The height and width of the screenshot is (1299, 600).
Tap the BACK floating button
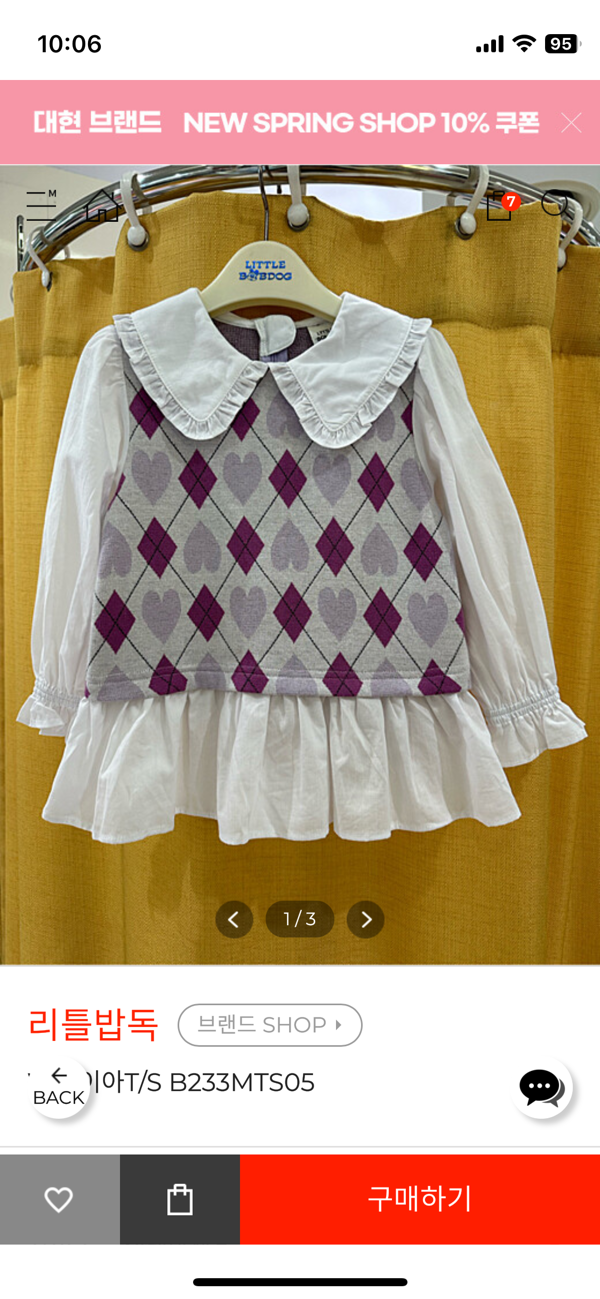point(59,1087)
